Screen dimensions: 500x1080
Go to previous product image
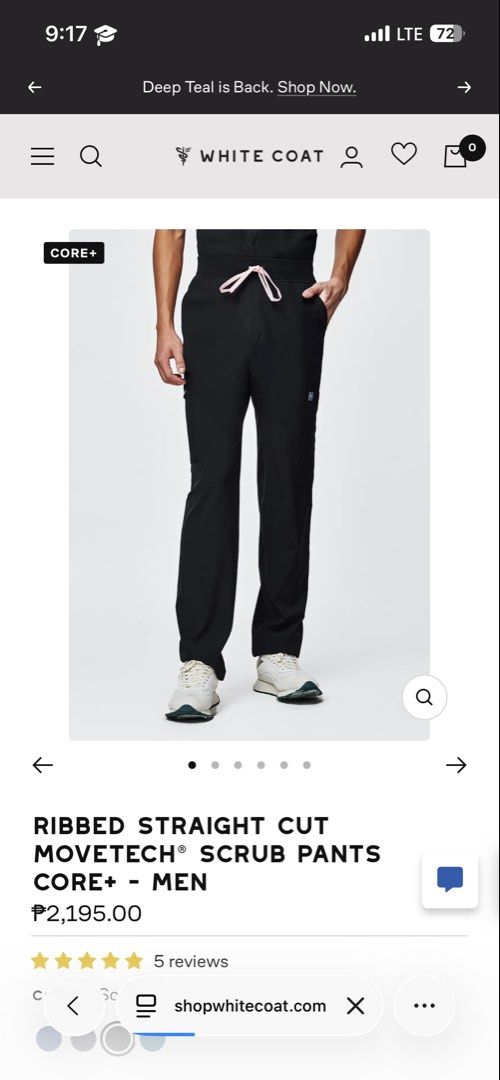pos(43,765)
